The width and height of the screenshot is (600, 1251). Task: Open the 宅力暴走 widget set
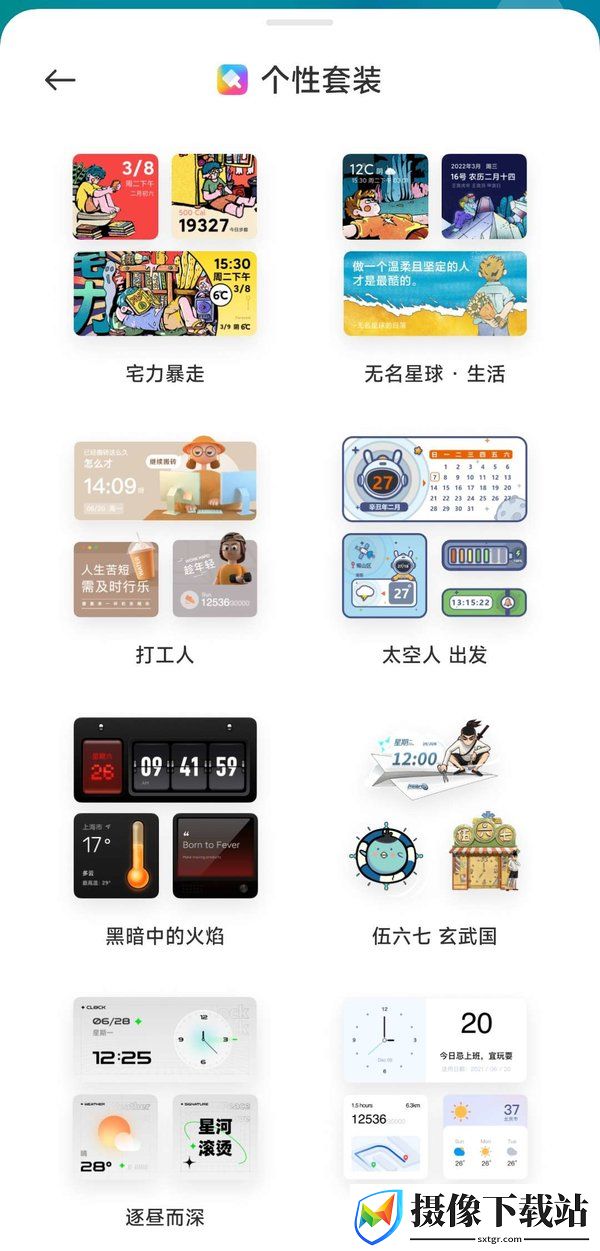click(x=165, y=246)
